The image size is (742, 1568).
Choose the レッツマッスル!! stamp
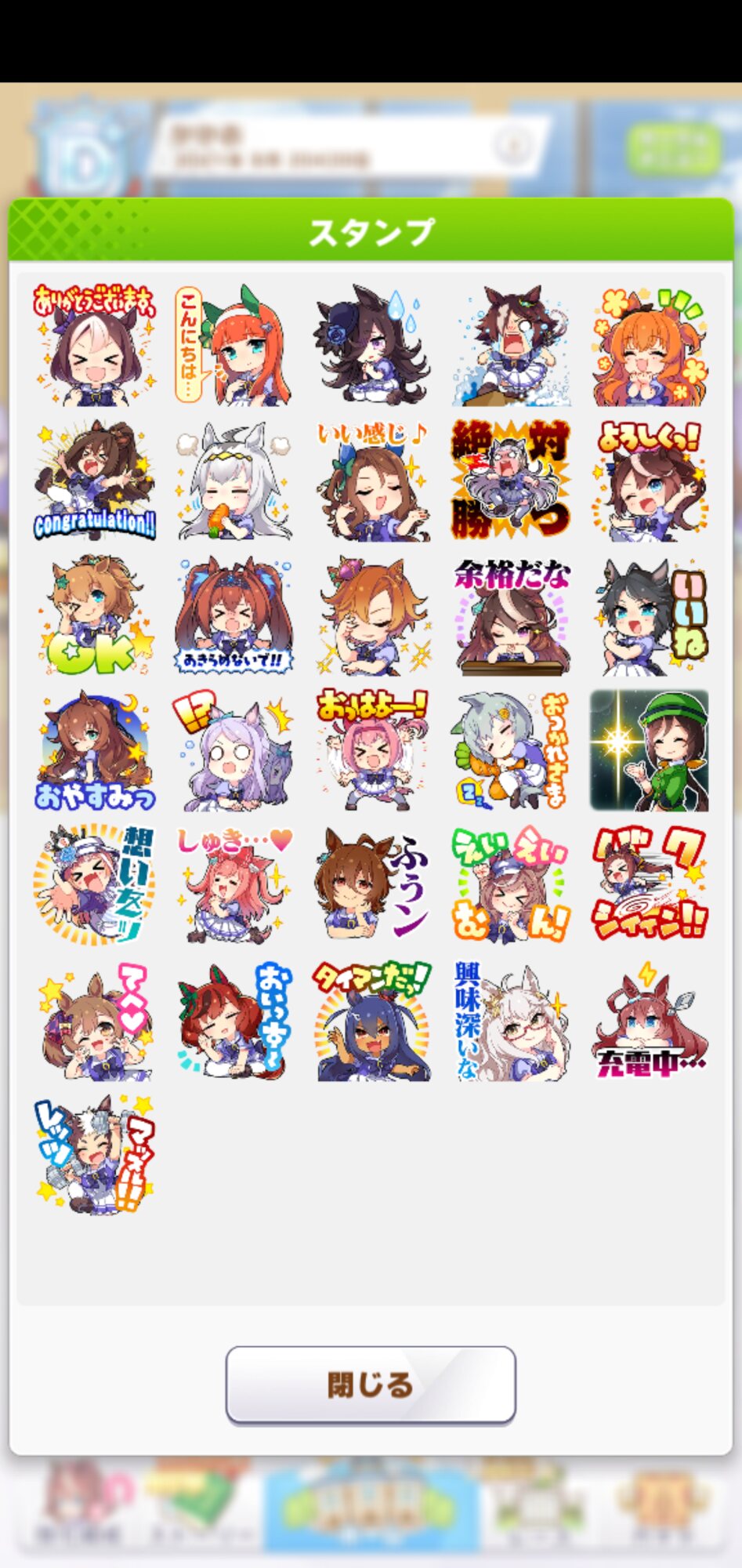pos(94,1156)
